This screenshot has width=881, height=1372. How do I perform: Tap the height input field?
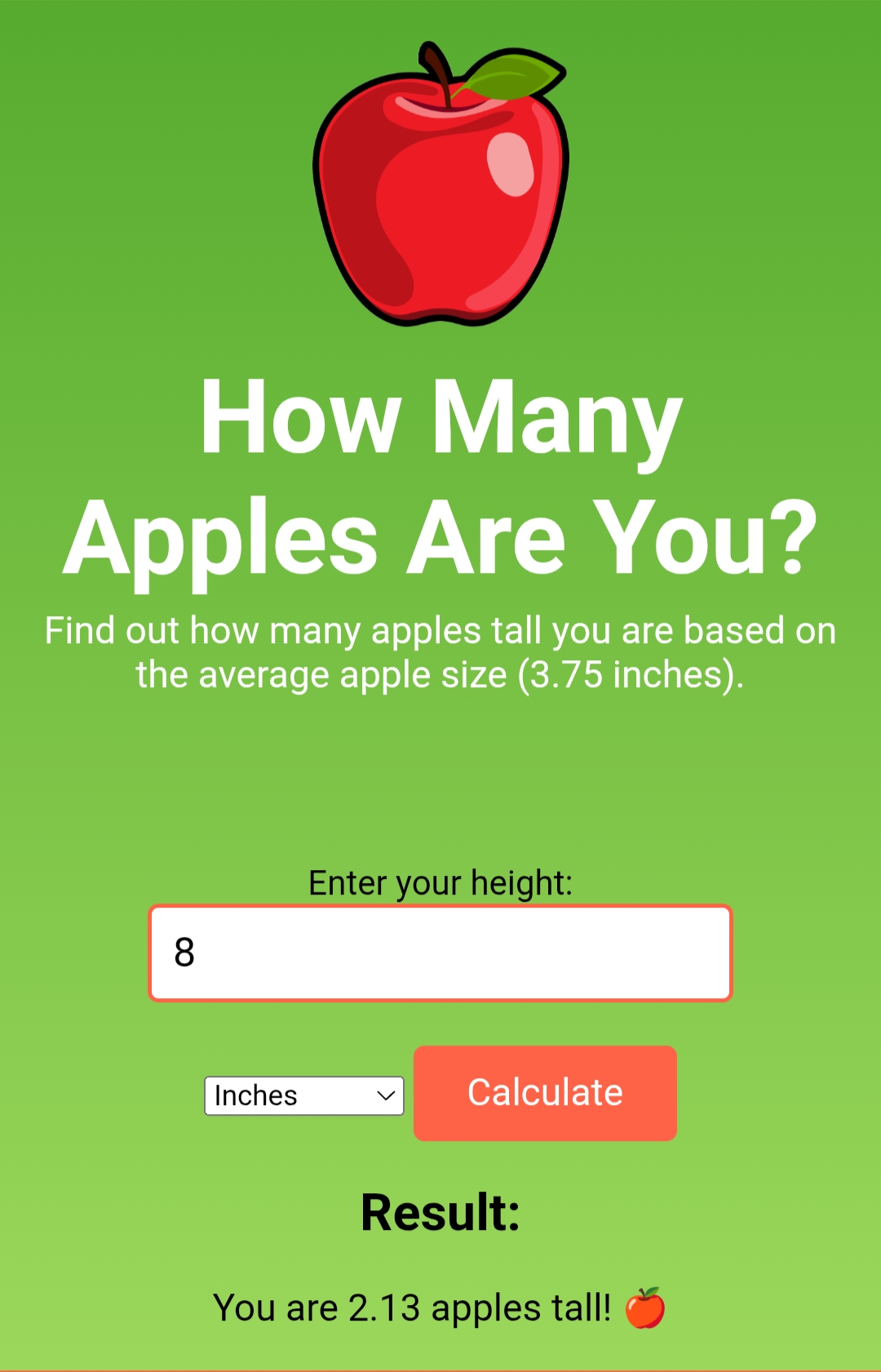(x=440, y=952)
